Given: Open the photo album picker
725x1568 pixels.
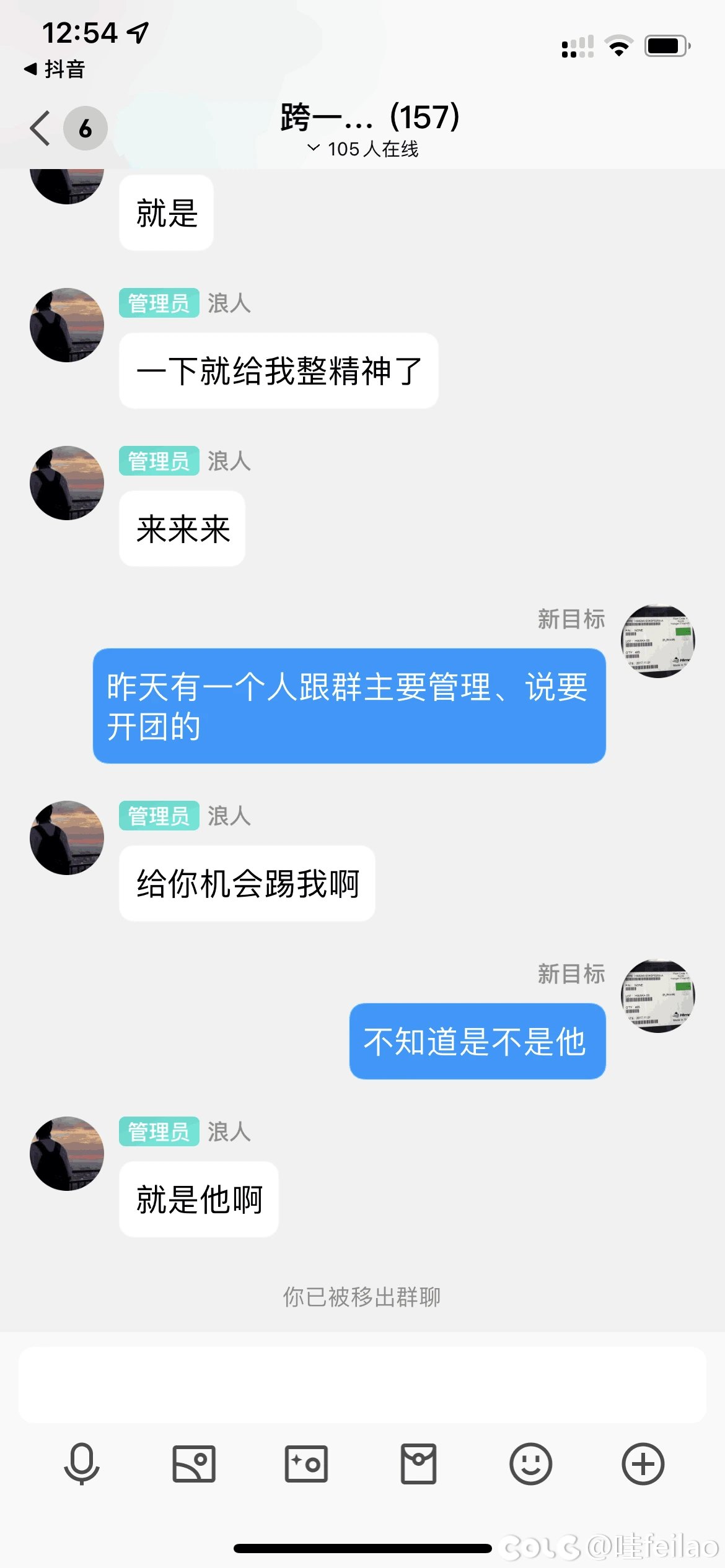Looking at the screenshot, I should 194,1464.
